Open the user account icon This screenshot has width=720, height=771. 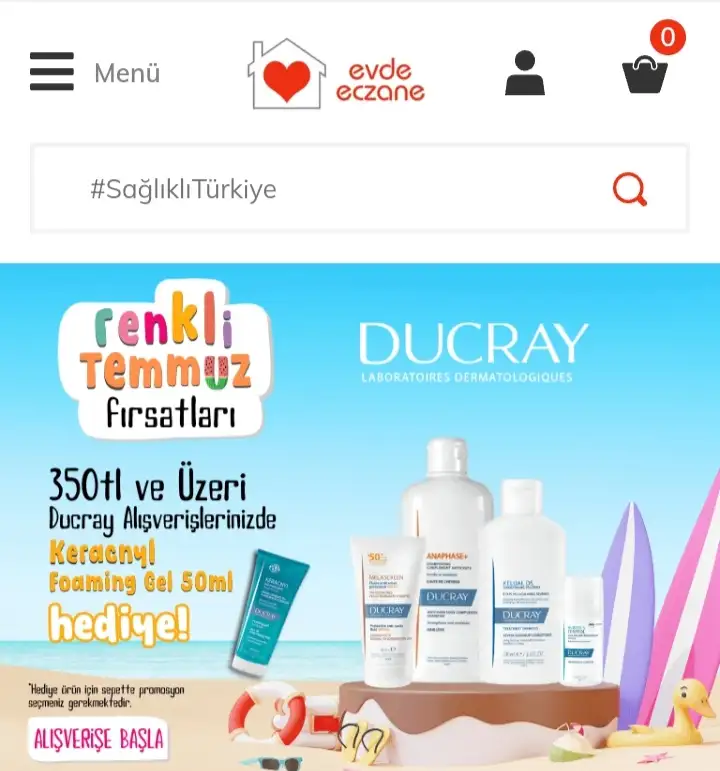(524, 74)
